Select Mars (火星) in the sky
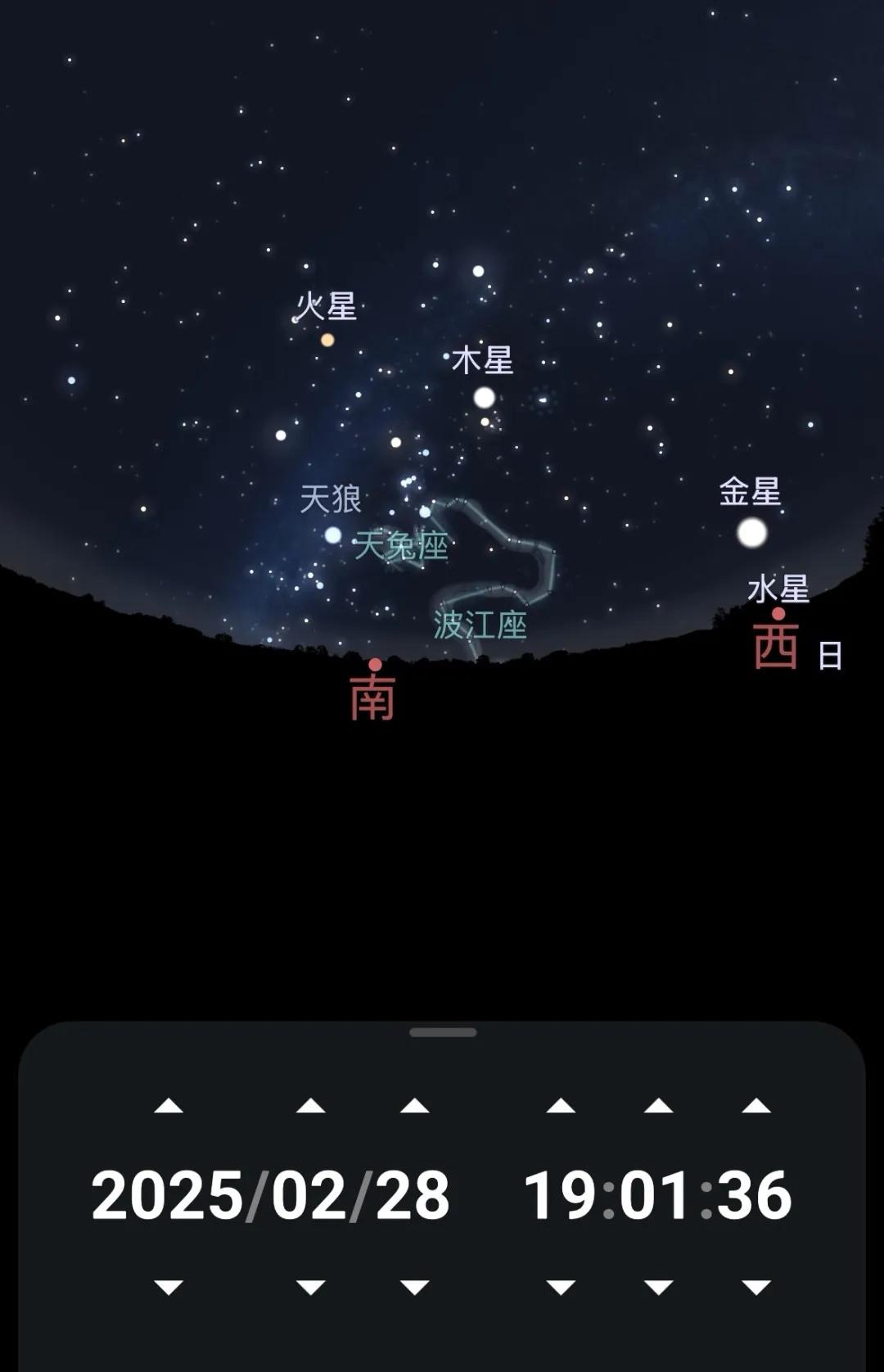Viewport: 884px width, 1372px height. click(x=327, y=340)
